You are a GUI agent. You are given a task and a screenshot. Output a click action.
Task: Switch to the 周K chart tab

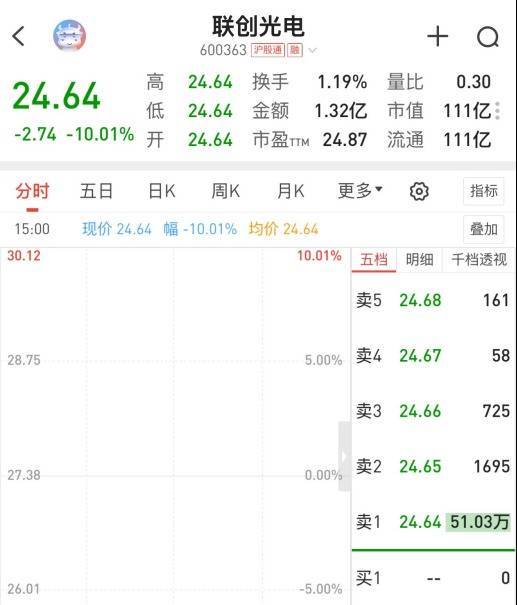(226, 191)
